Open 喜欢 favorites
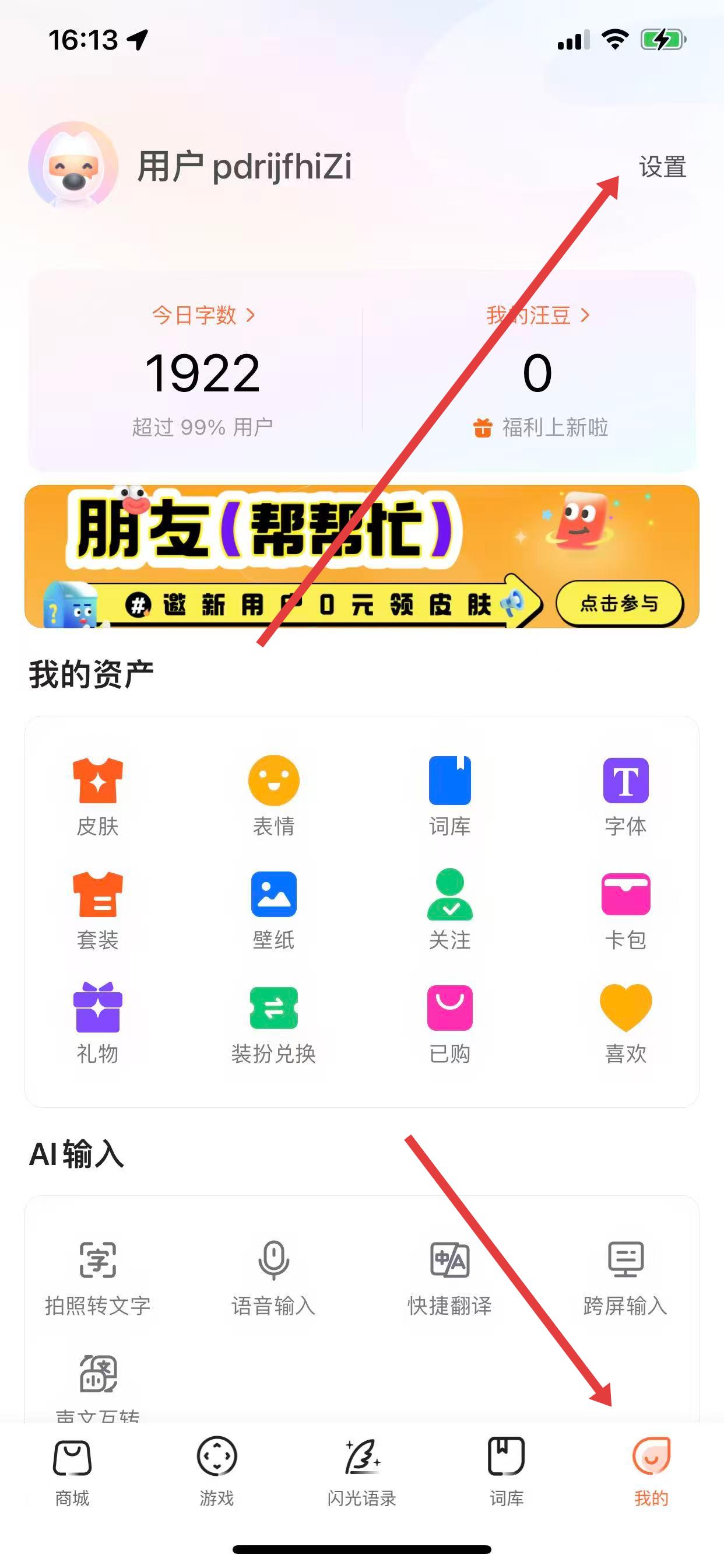Viewport: 724px width, 1568px height. click(x=625, y=1023)
